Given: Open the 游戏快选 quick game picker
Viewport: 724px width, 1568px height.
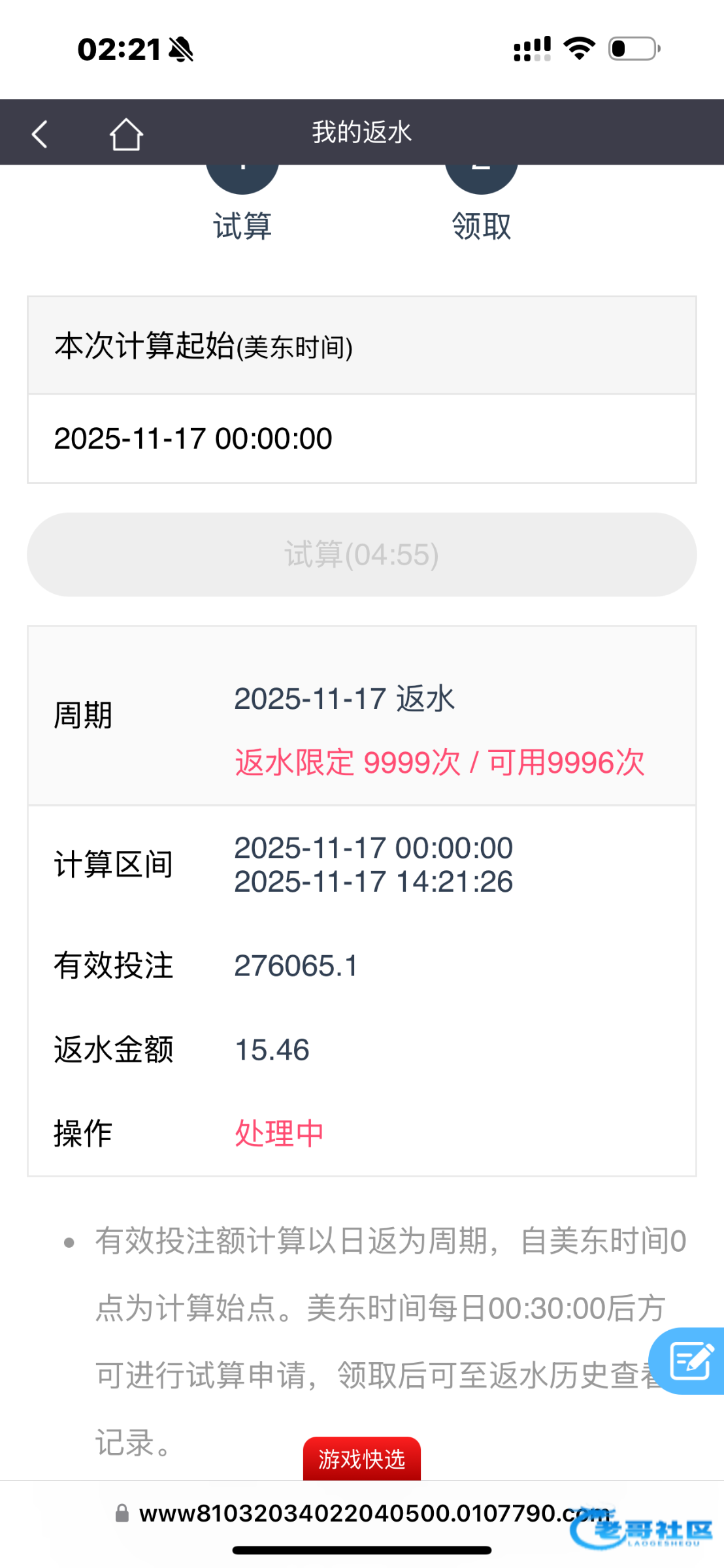Looking at the screenshot, I should (x=361, y=1459).
